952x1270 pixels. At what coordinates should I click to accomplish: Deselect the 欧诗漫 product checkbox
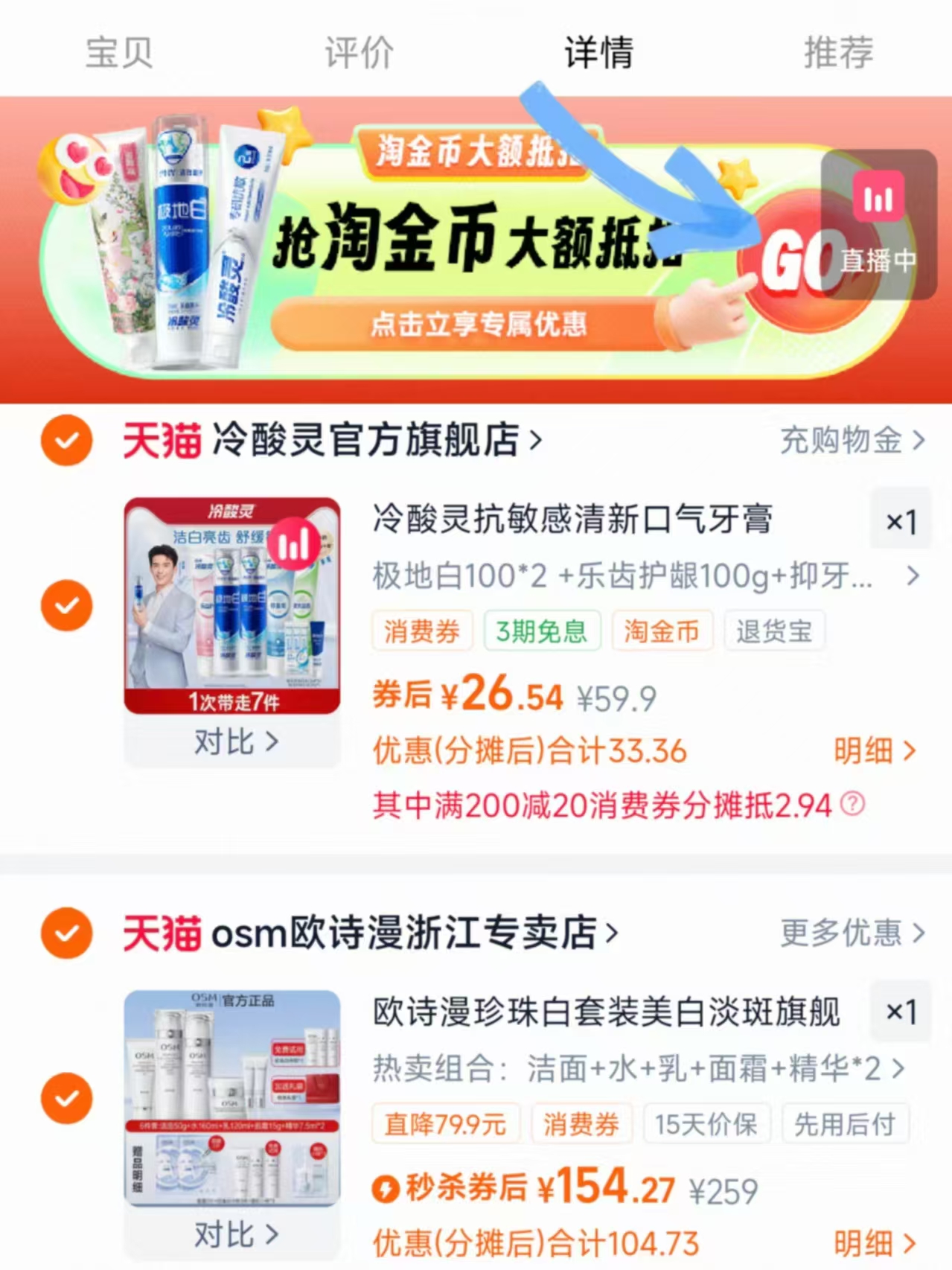pyautogui.click(x=66, y=1098)
